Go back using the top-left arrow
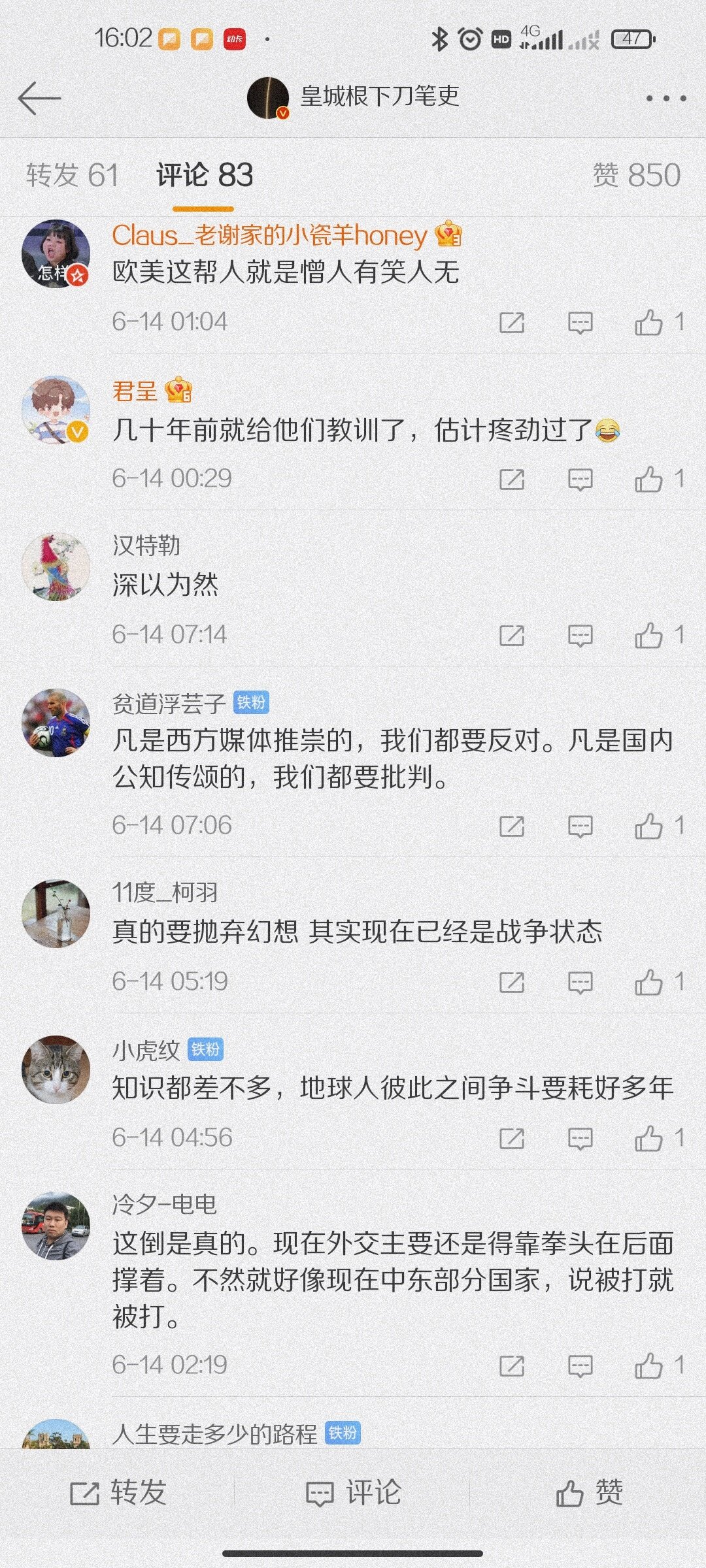The height and width of the screenshot is (1568, 706). pos(39,99)
